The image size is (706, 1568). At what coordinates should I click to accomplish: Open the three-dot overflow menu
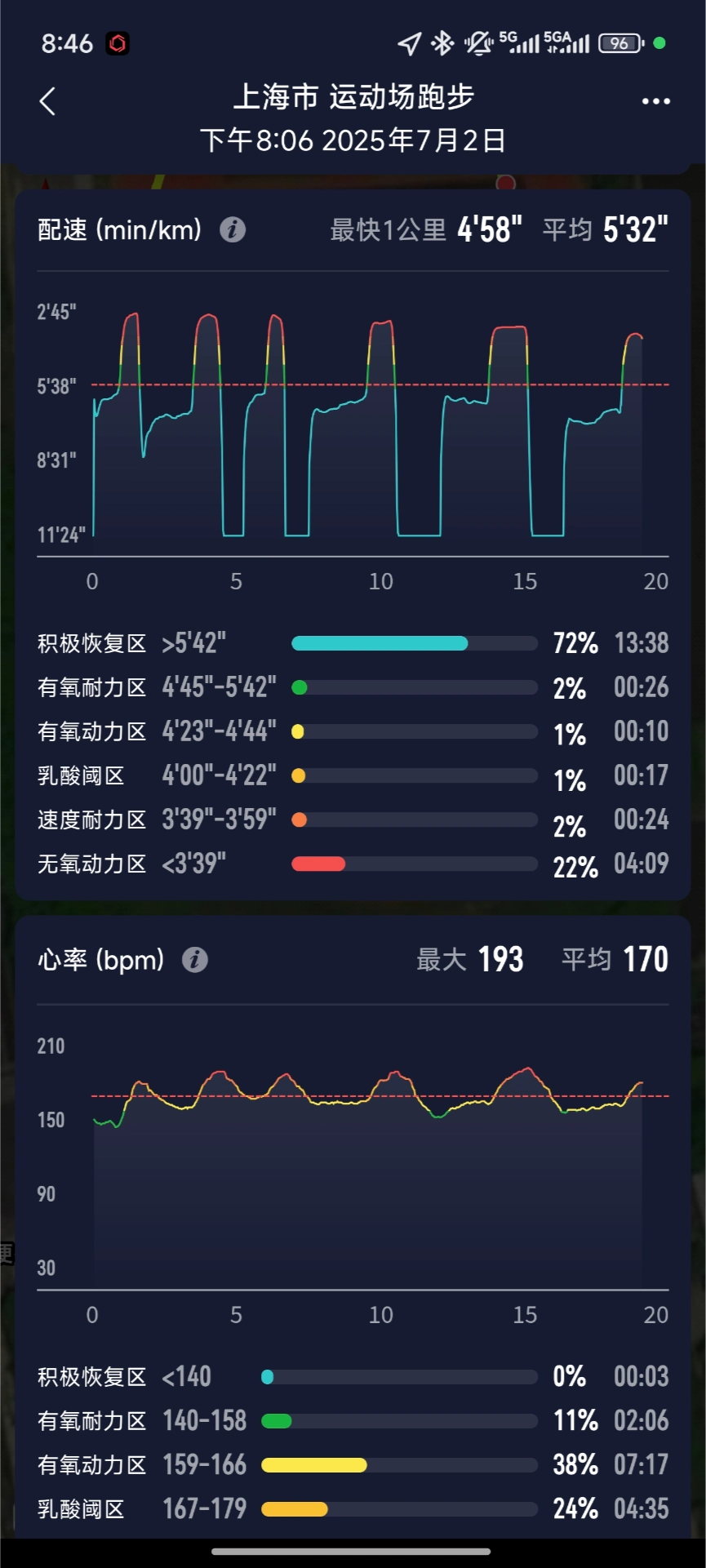(655, 102)
